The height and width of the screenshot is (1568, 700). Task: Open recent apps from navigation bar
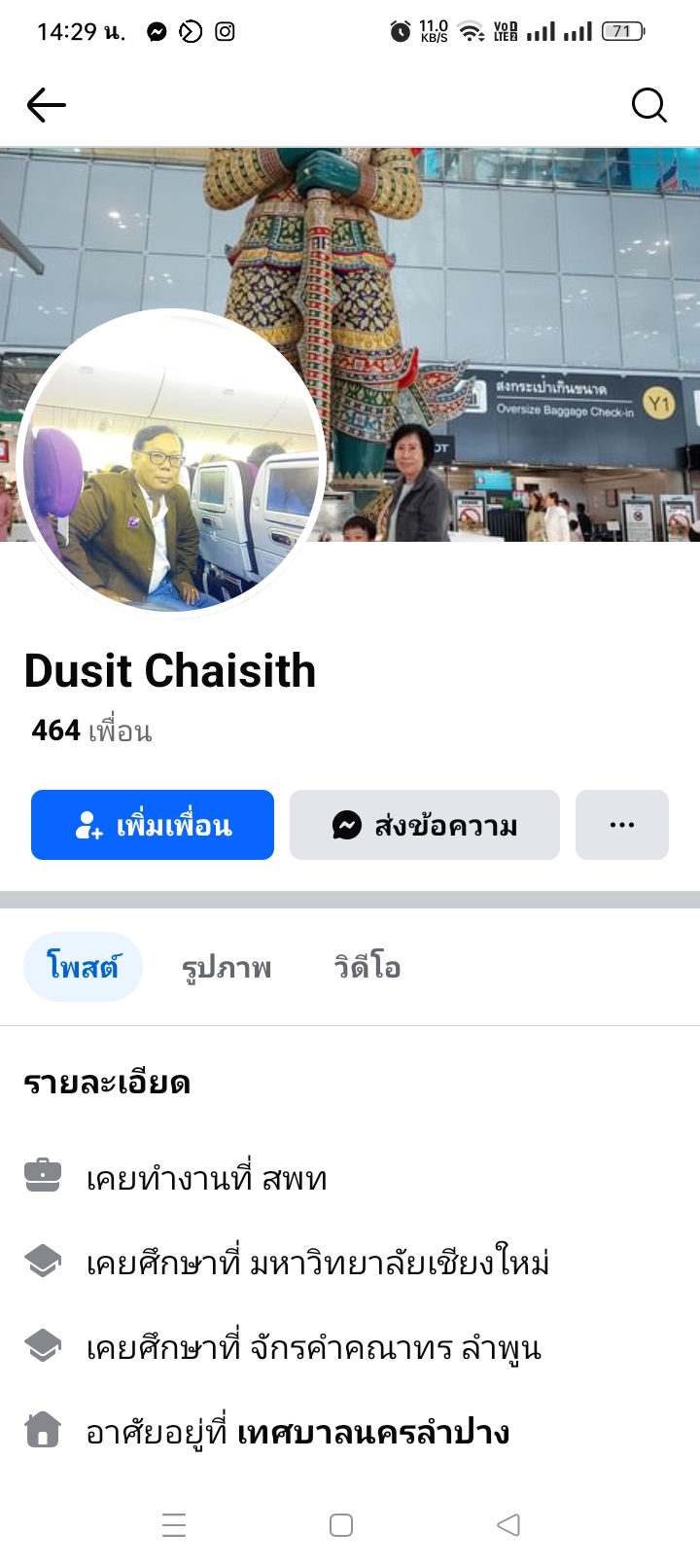174,1525
